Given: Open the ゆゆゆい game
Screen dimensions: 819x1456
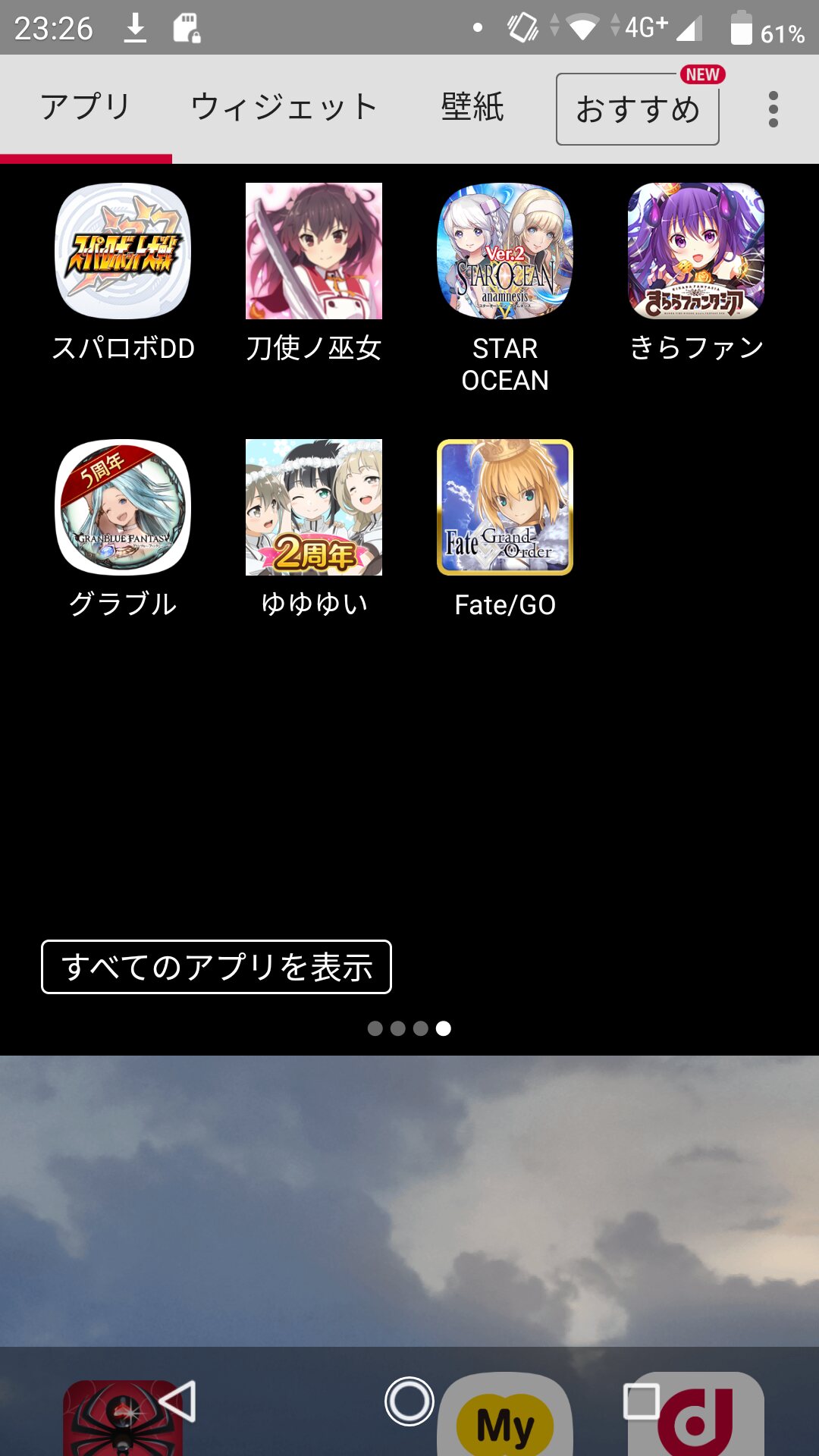Looking at the screenshot, I should click(314, 507).
